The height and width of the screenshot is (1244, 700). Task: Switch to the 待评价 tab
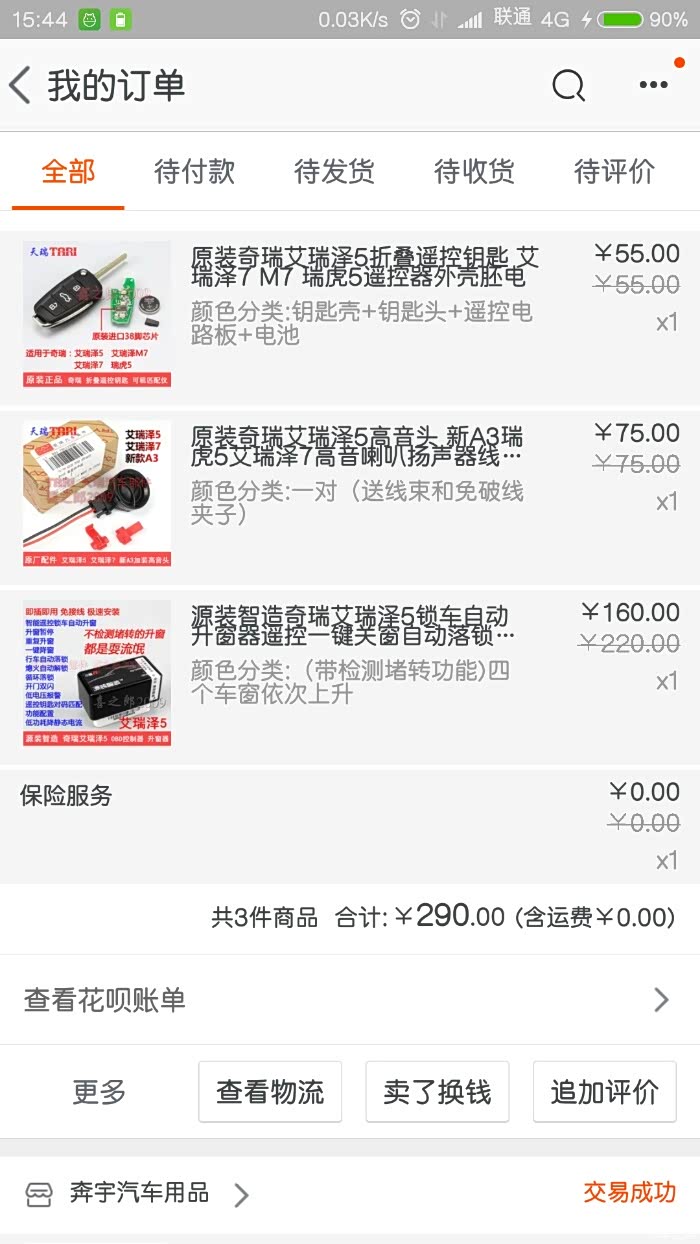614,172
